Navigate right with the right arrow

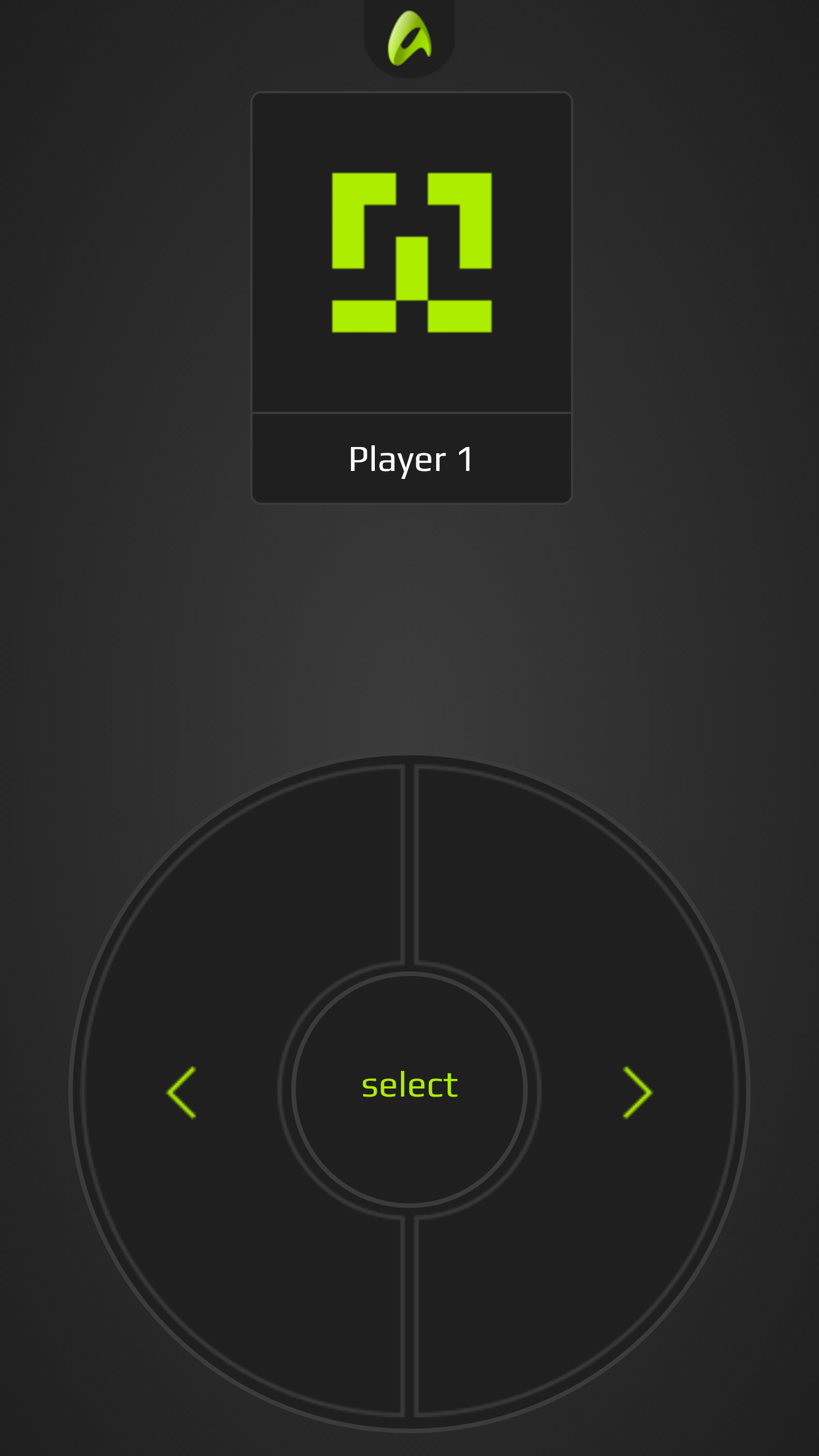pyautogui.click(x=637, y=1092)
